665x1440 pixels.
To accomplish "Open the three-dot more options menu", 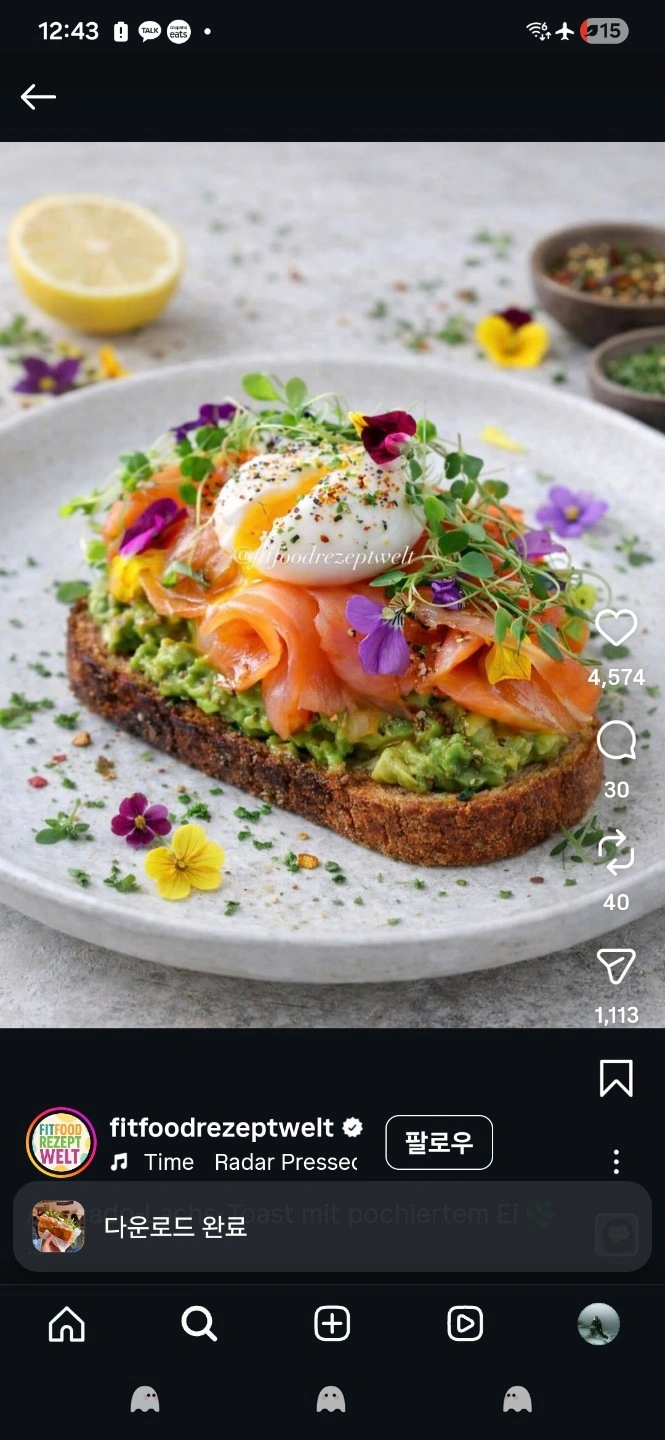I will tap(616, 1162).
